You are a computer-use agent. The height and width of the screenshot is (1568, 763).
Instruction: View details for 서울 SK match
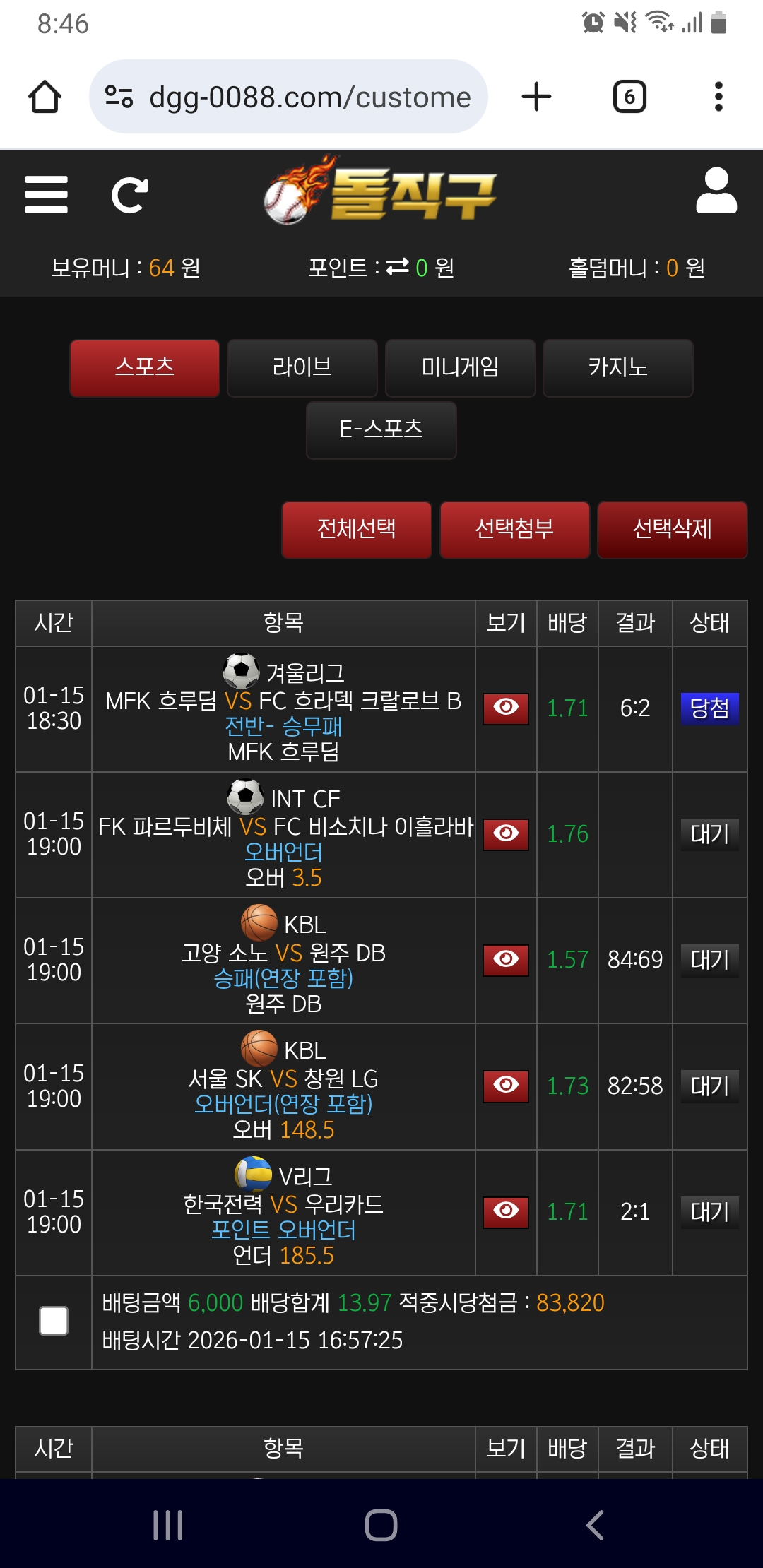pos(505,1086)
